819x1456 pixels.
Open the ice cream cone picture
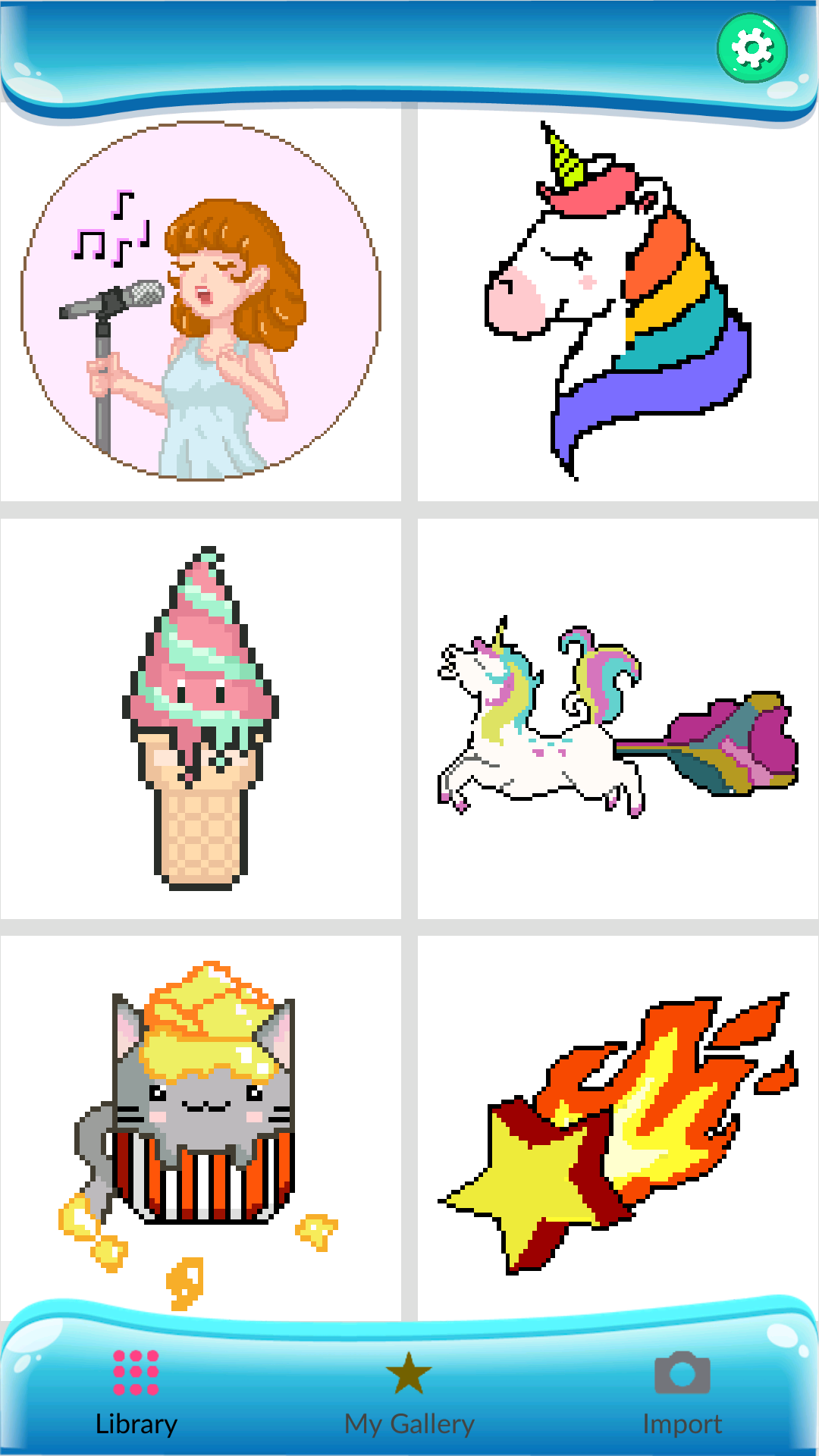(x=201, y=717)
